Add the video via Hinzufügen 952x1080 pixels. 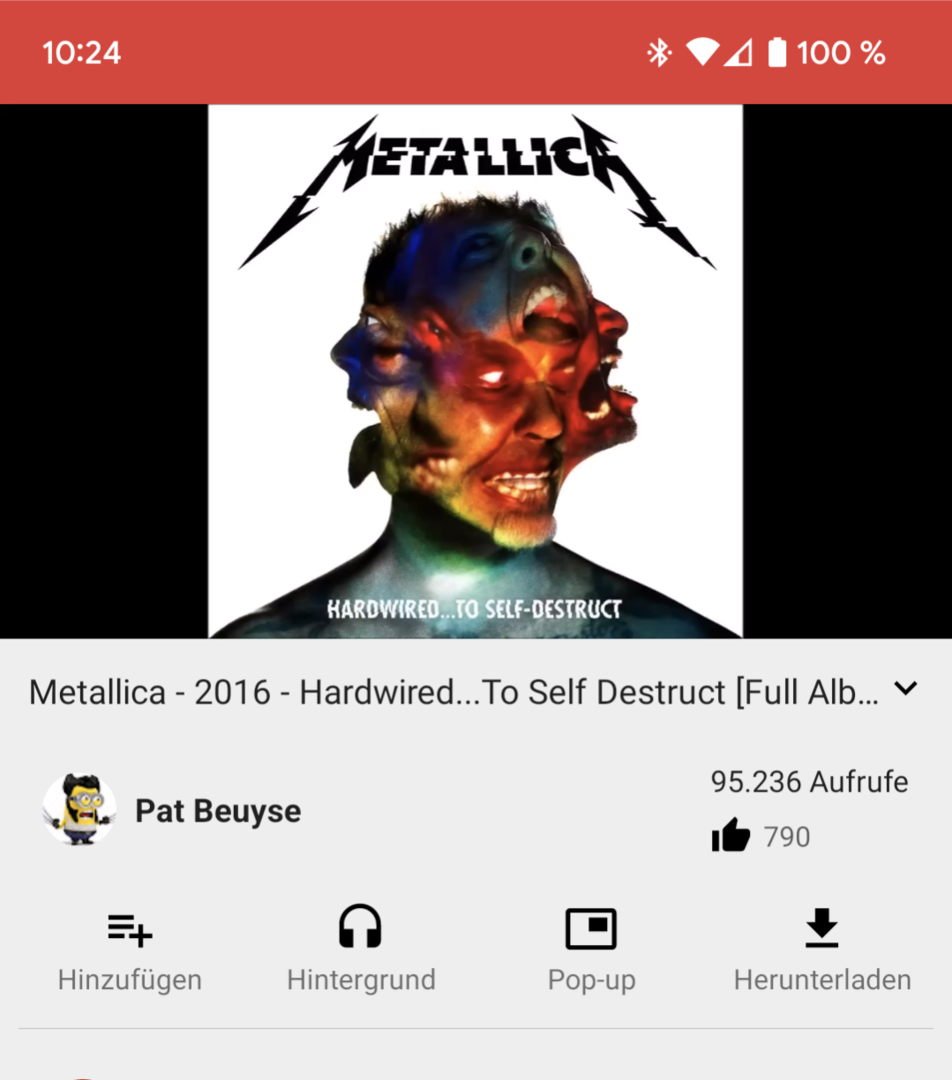pyautogui.click(x=130, y=950)
